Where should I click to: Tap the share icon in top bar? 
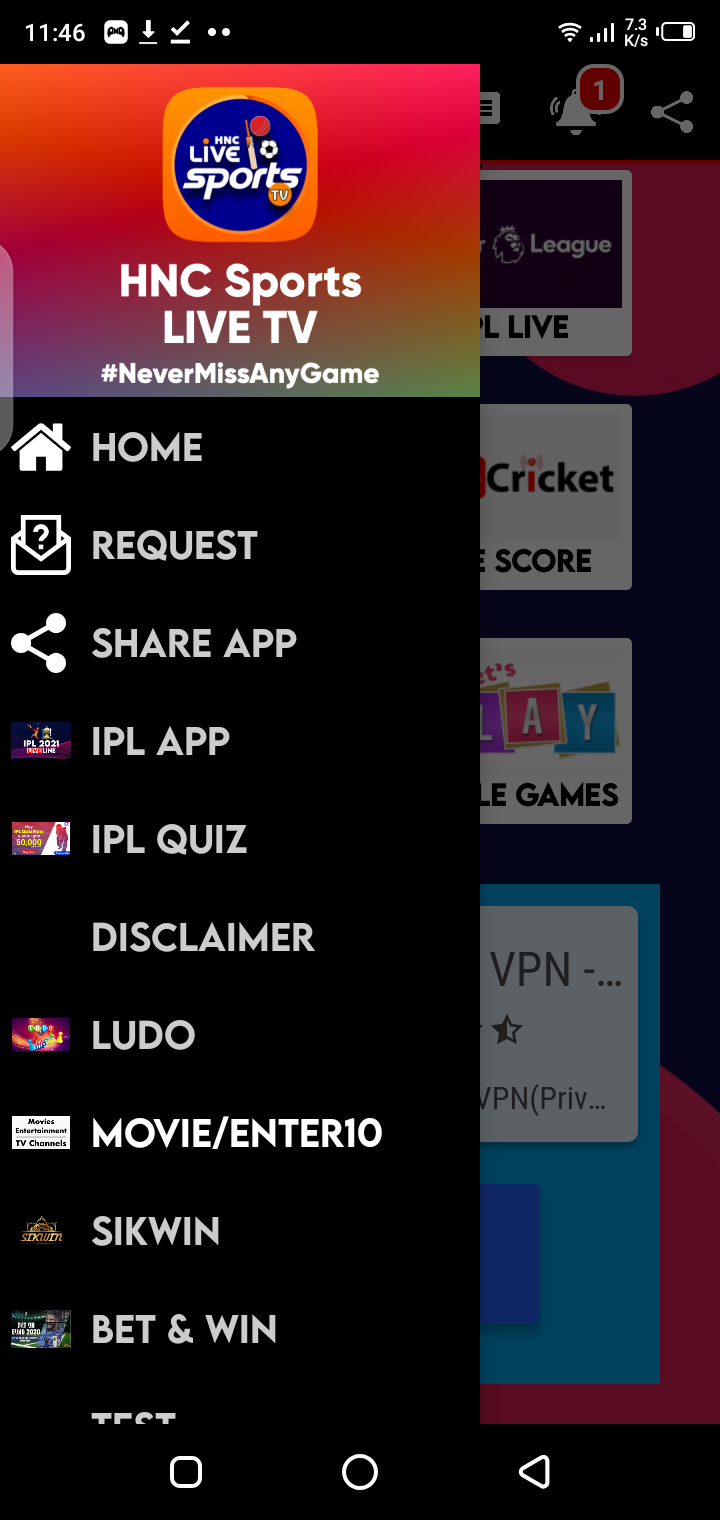(672, 112)
